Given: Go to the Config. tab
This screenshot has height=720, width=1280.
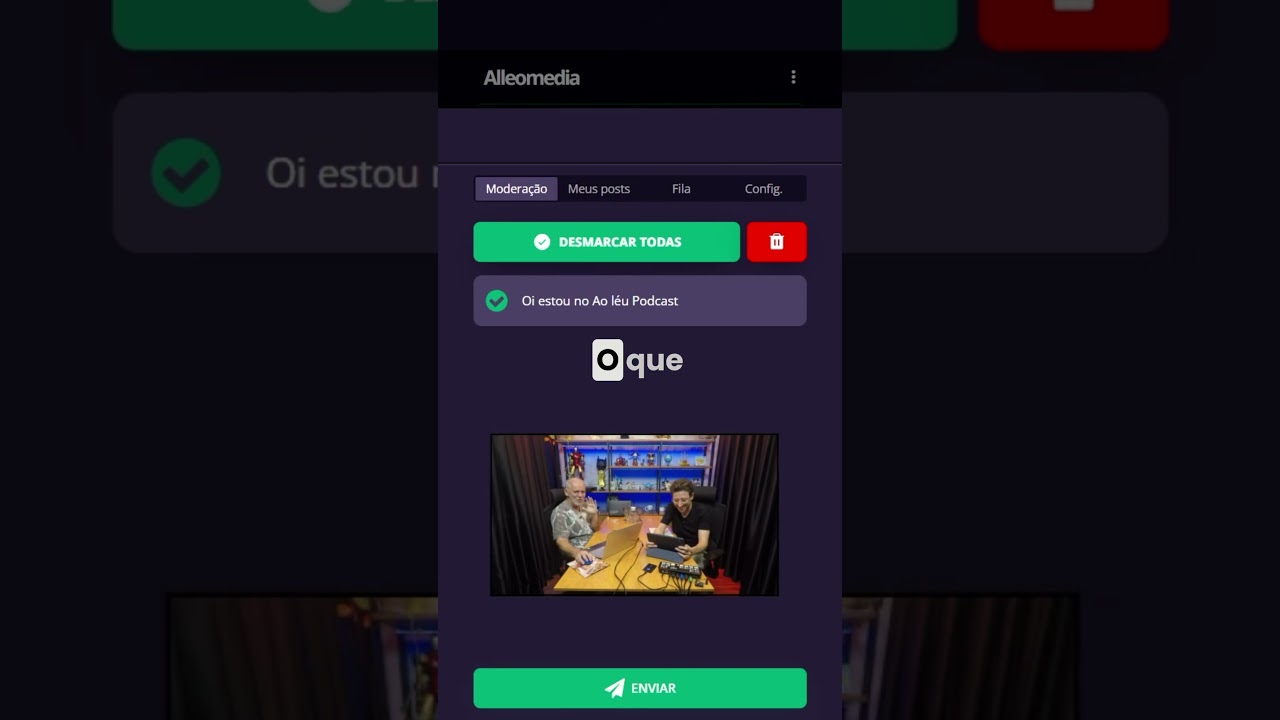Looking at the screenshot, I should [763, 189].
